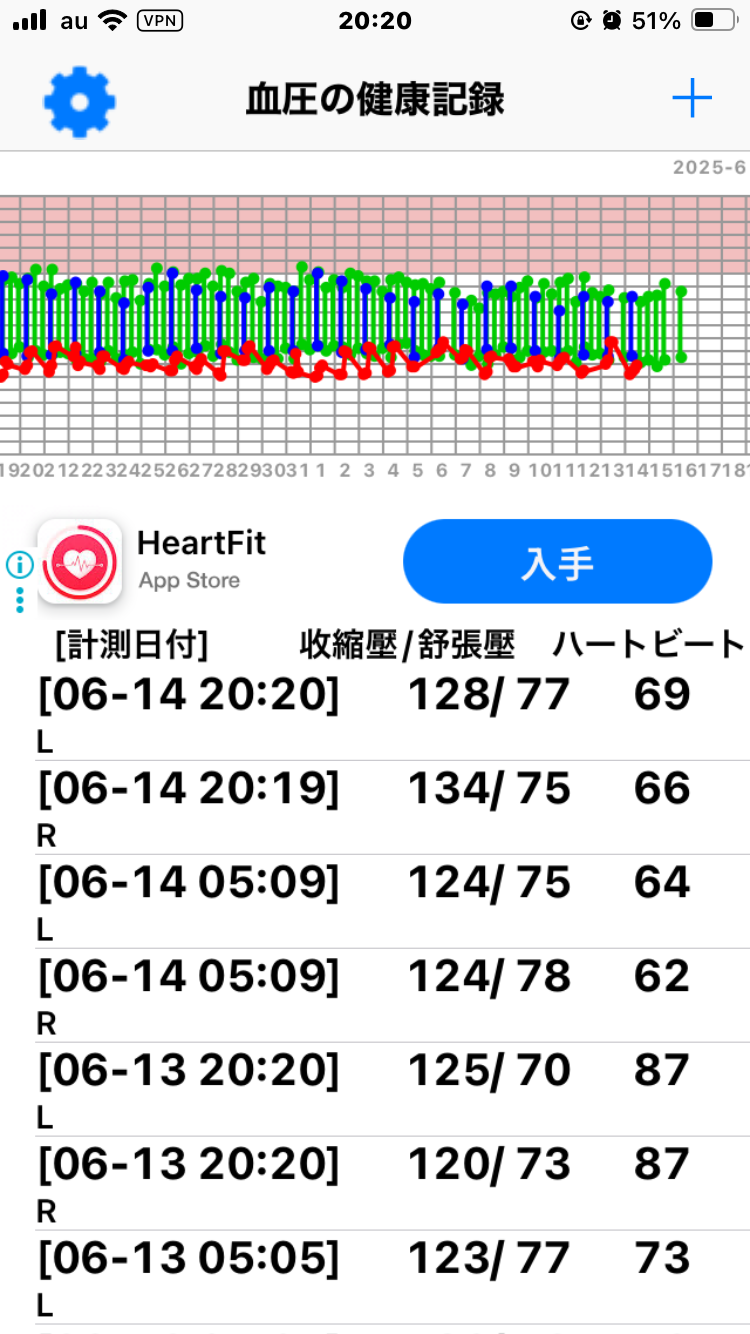750x1334 pixels.
Task: Add a new blood pressure record
Action: 691,99
